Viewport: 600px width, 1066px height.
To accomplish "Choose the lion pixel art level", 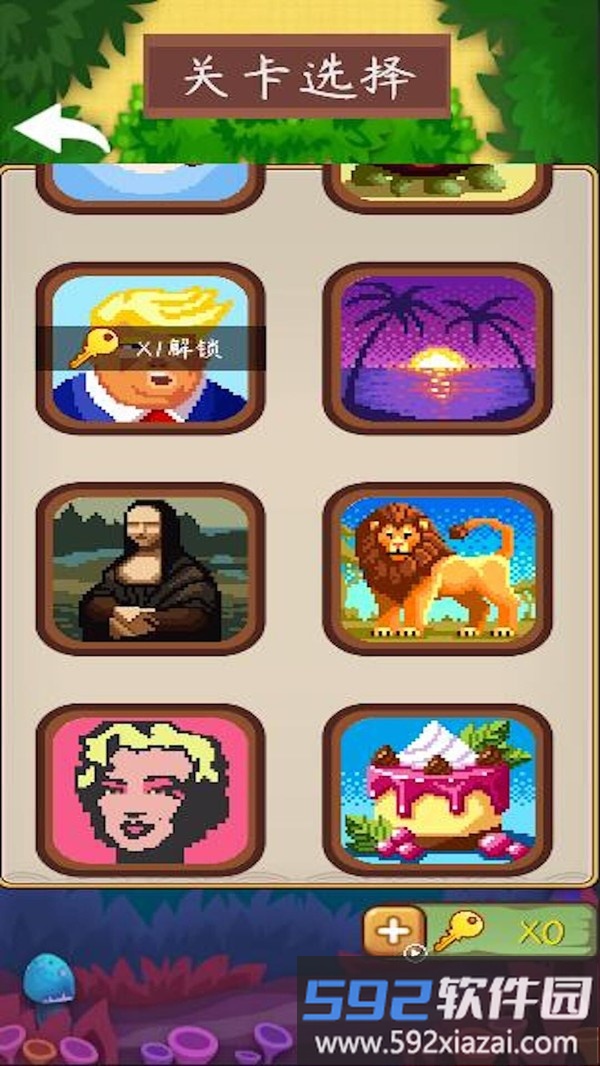I will (x=437, y=569).
